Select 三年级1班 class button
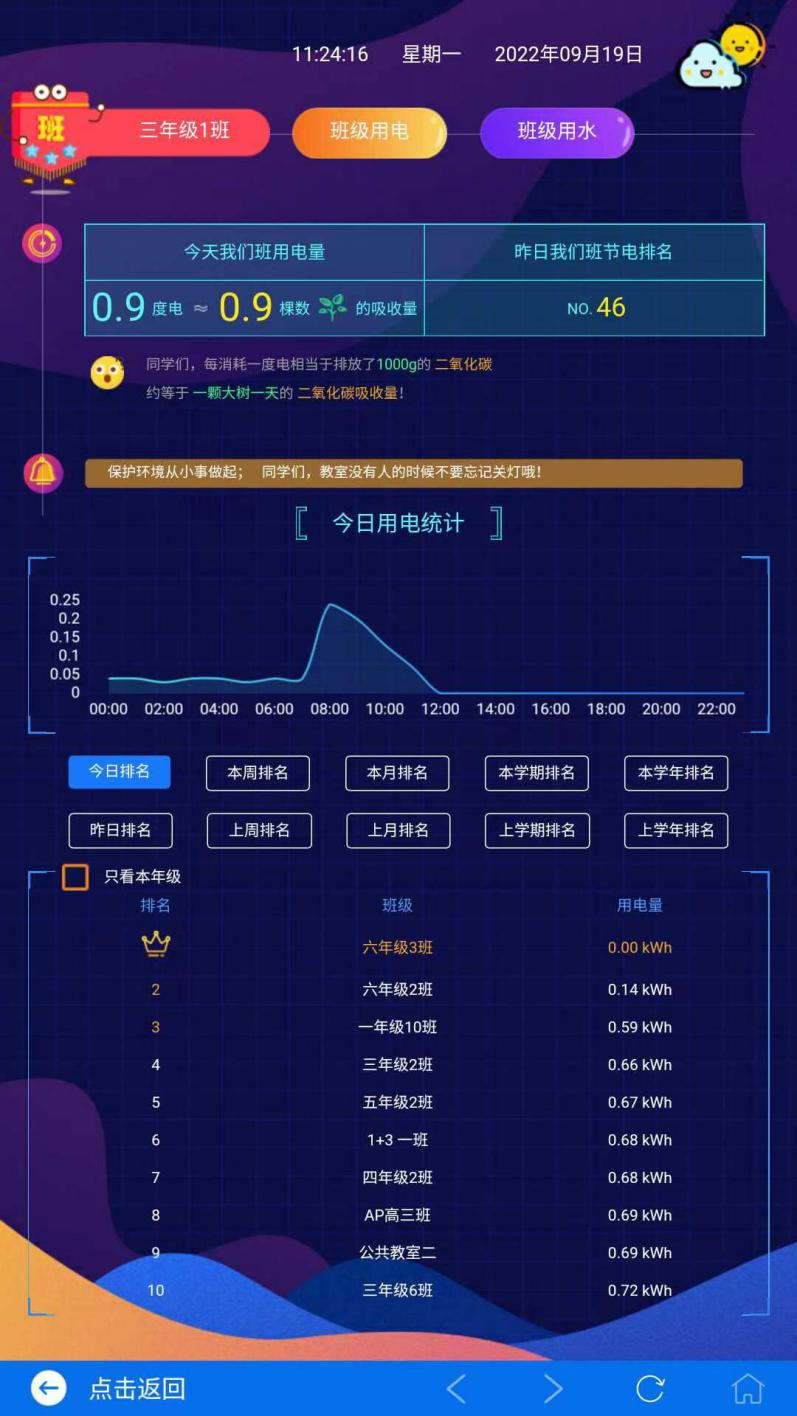Image resolution: width=797 pixels, height=1416 pixels. point(185,132)
